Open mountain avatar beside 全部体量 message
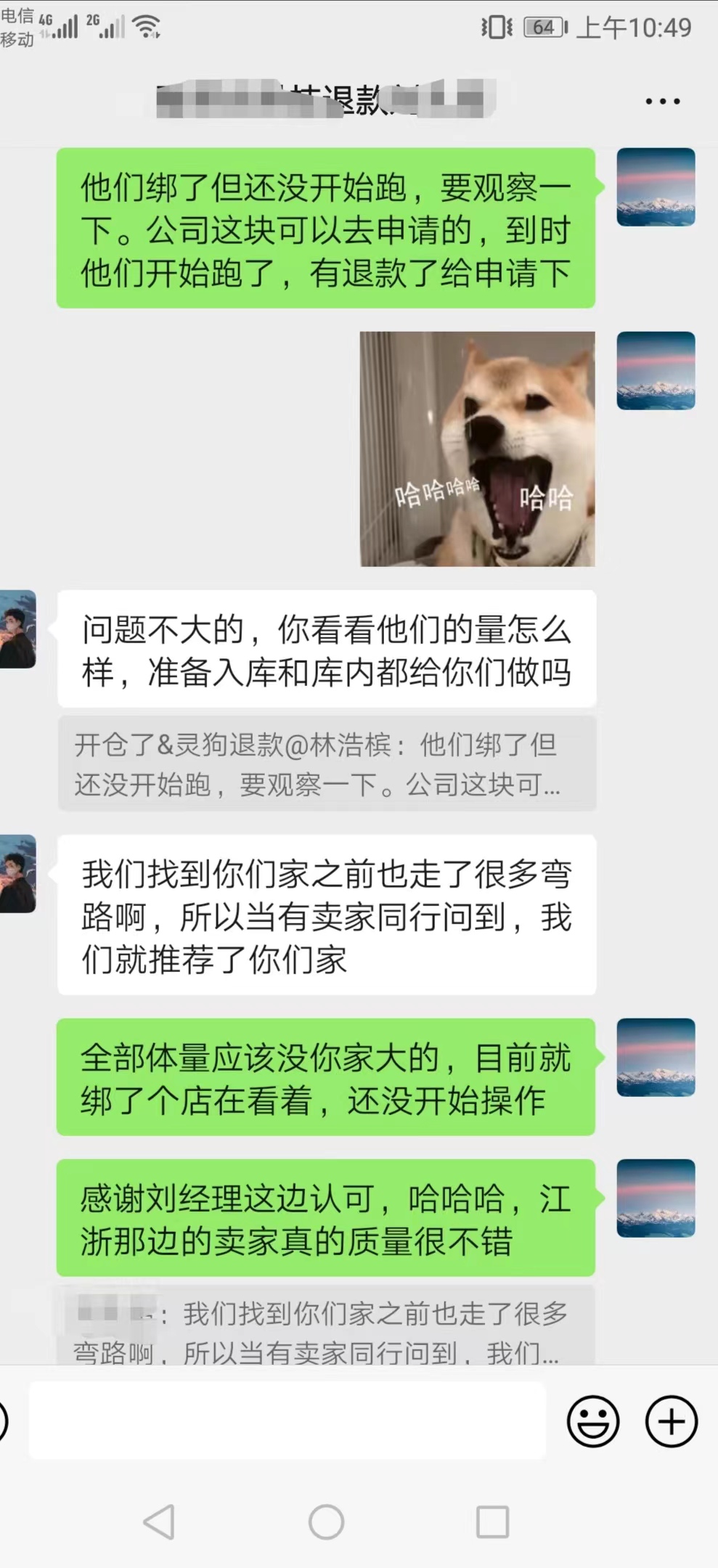The width and height of the screenshot is (718, 1568). pyautogui.click(x=656, y=1057)
